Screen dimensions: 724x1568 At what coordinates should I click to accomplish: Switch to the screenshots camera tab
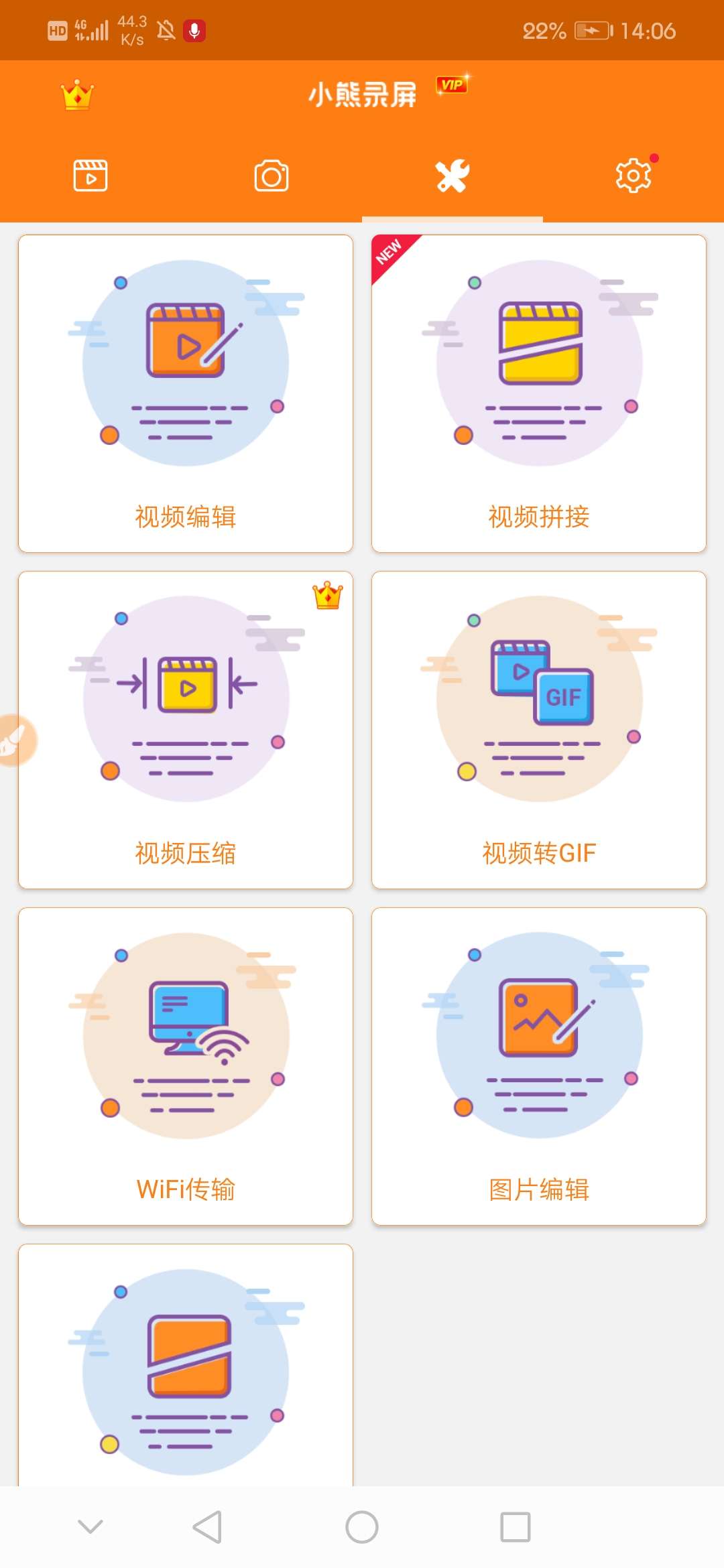pos(271,176)
